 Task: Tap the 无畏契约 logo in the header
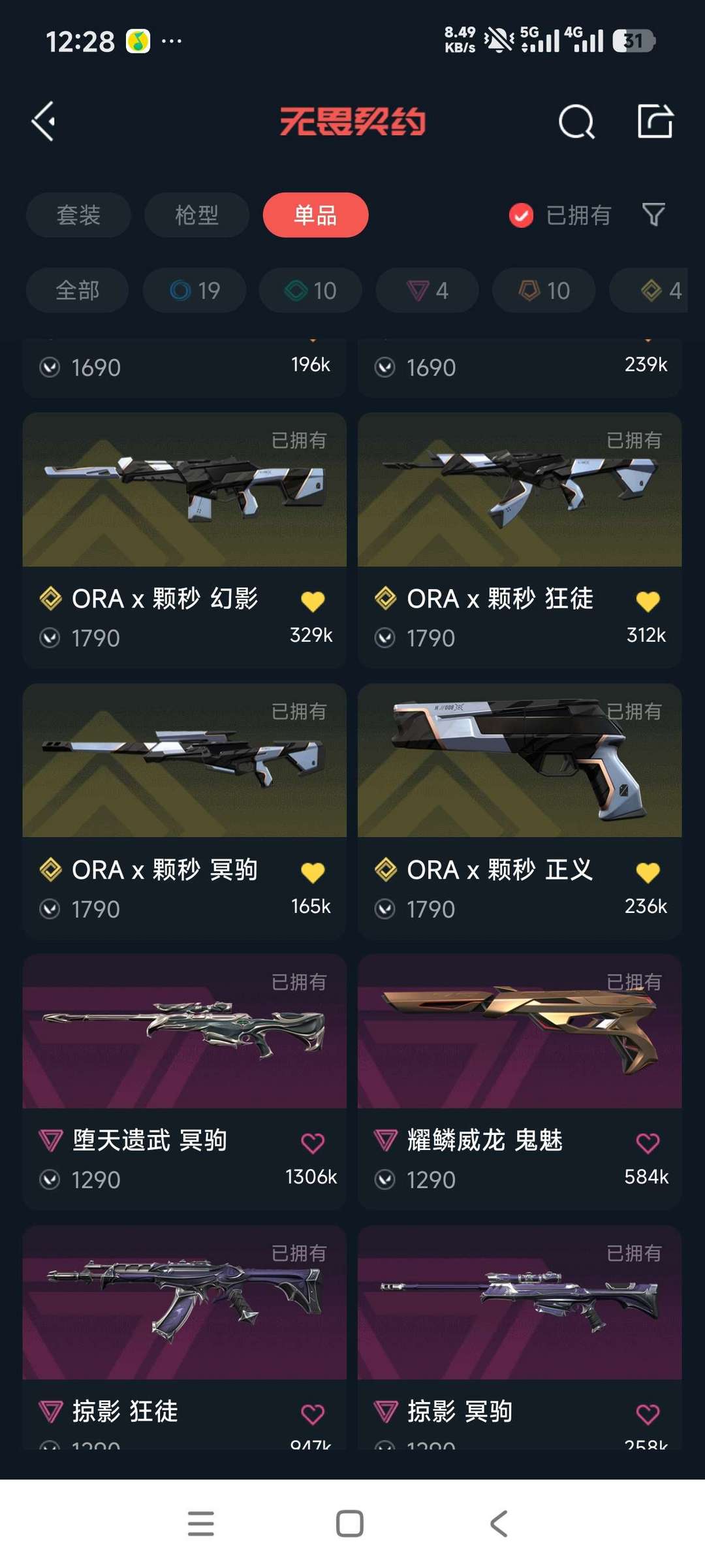(352, 121)
